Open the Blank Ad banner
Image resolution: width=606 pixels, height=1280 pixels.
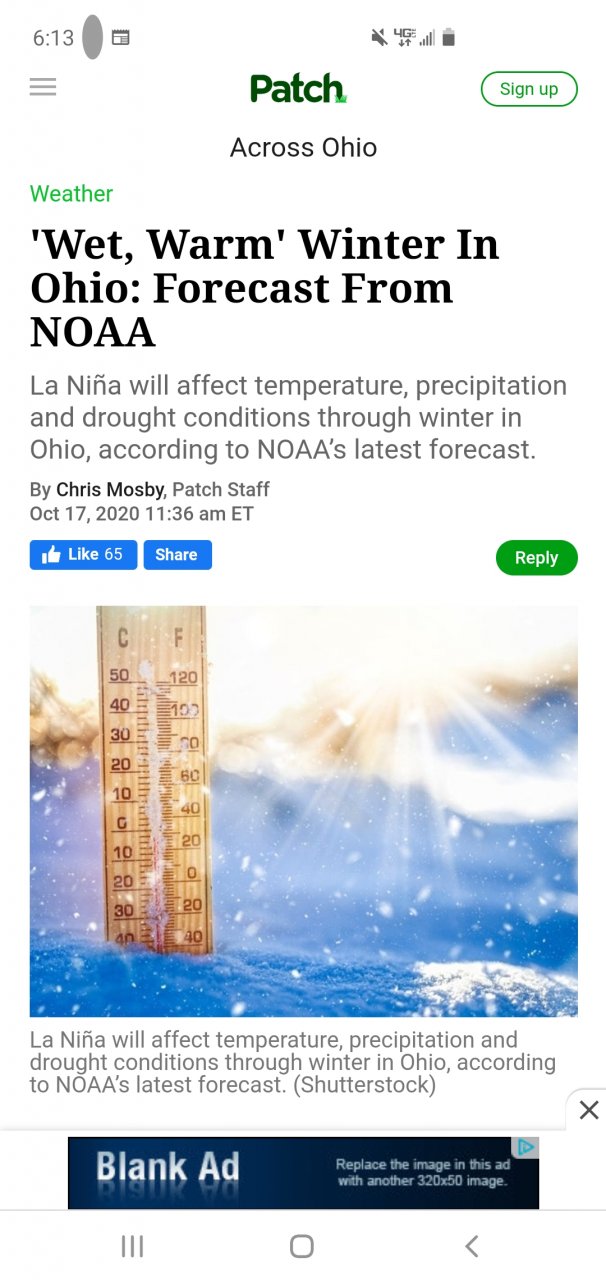click(x=303, y=1172)
